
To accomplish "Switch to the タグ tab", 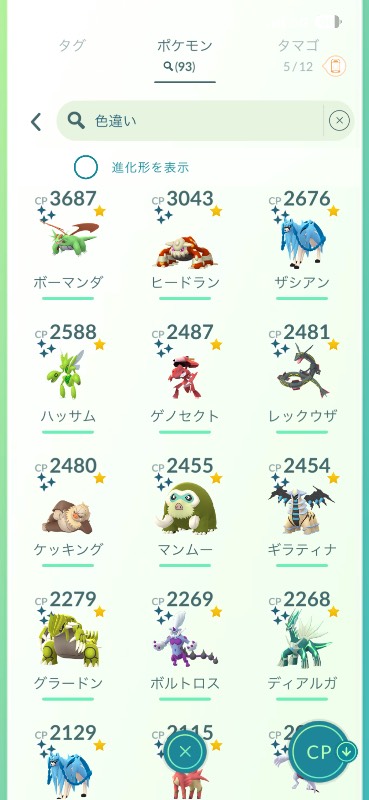I will [x=72, y=45].
